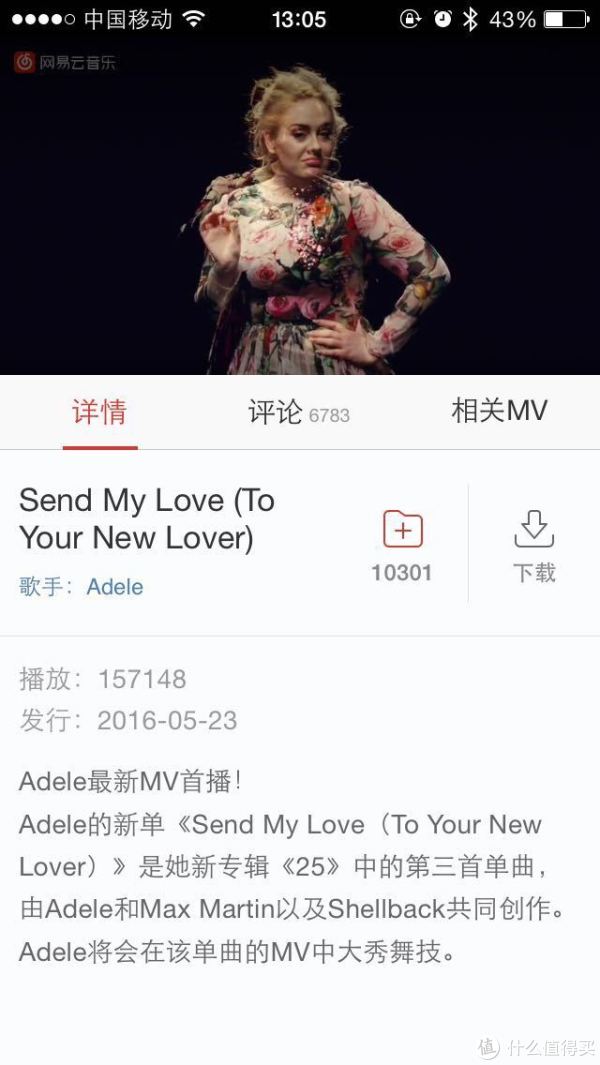
Task: Switch to the 相关MV tab
Action: [x=499, y=411]
